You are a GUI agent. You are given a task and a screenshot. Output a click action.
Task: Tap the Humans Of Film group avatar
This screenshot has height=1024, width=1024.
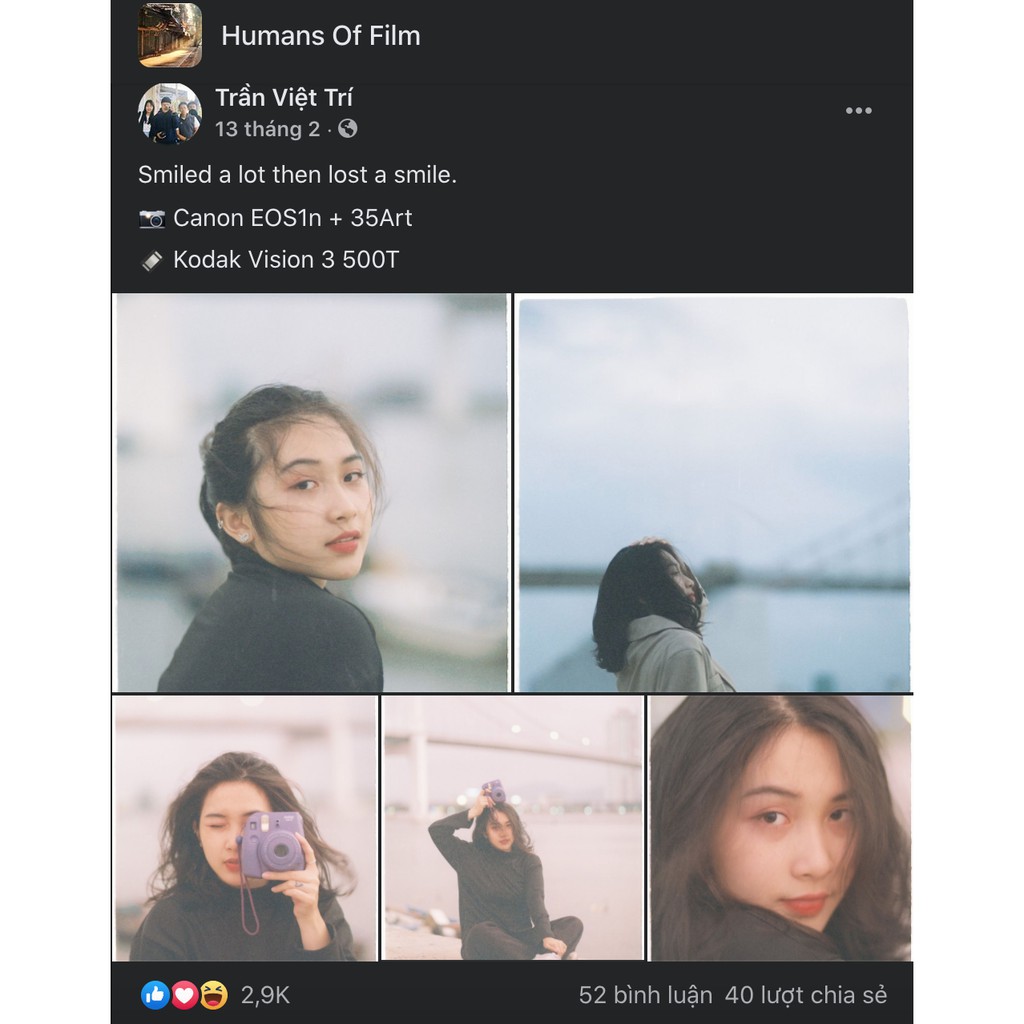click(x=170, y=36)
